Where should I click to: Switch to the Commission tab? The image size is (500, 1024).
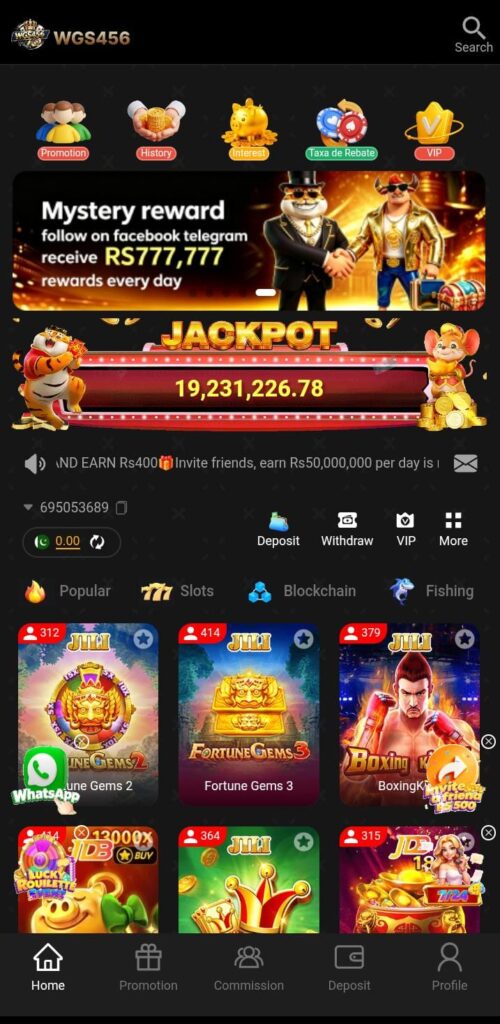(249, 968)
